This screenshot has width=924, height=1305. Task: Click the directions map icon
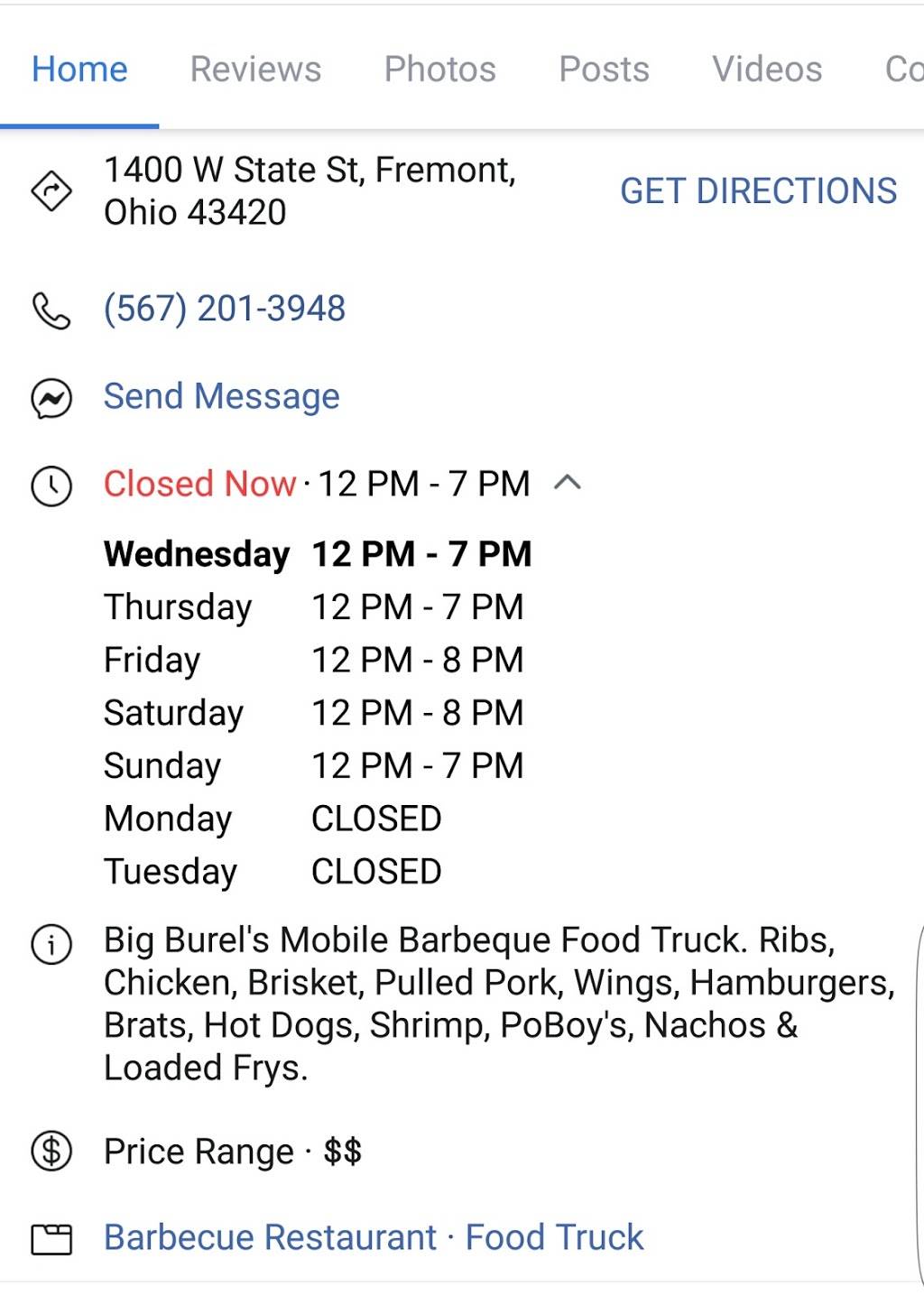[51, 190]
